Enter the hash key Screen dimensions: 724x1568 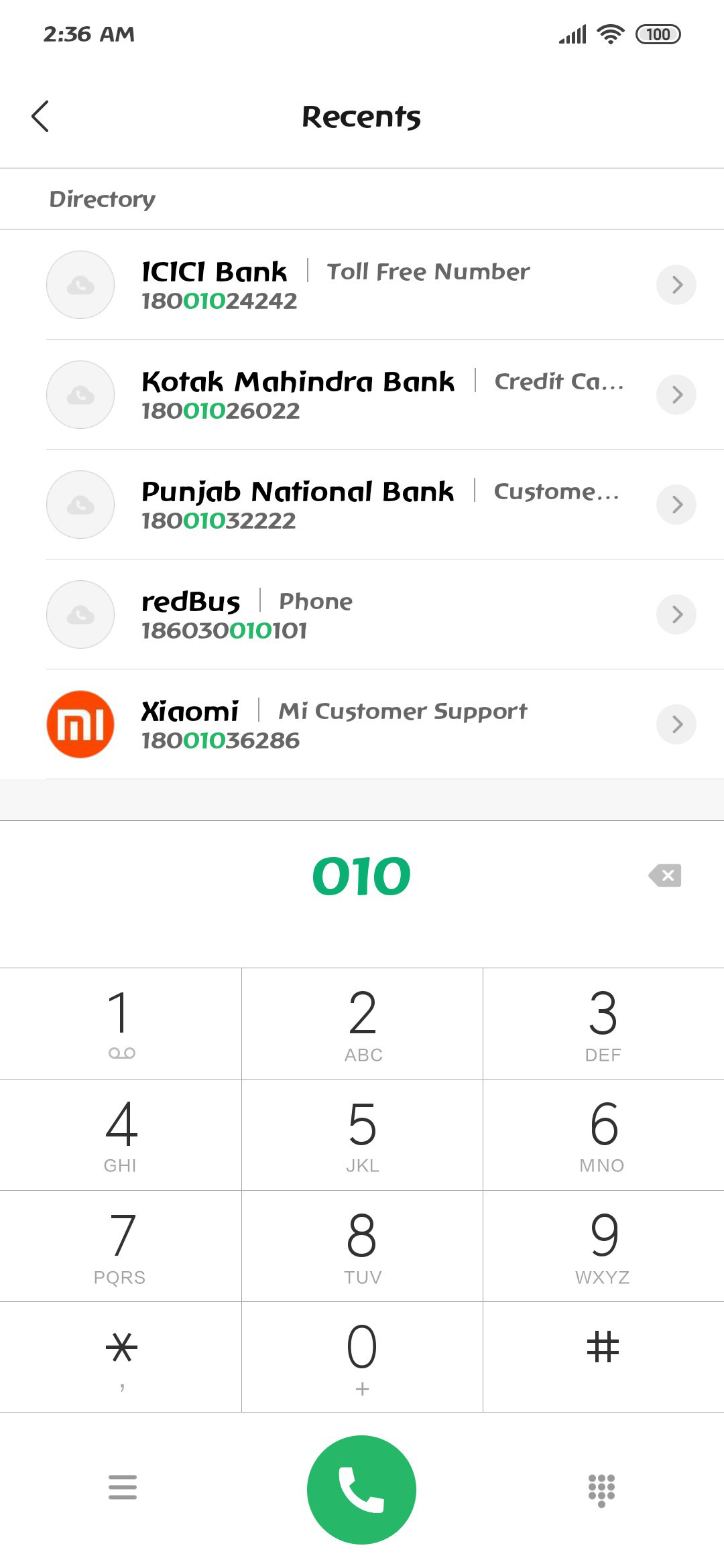click(603, 1358)
